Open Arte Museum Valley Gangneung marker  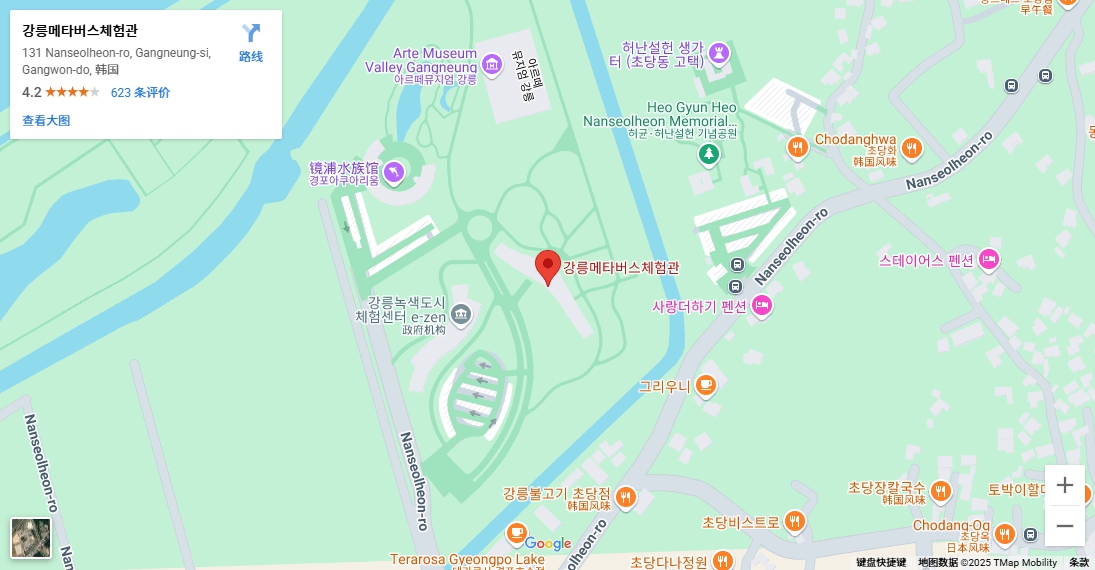point(491,66)
